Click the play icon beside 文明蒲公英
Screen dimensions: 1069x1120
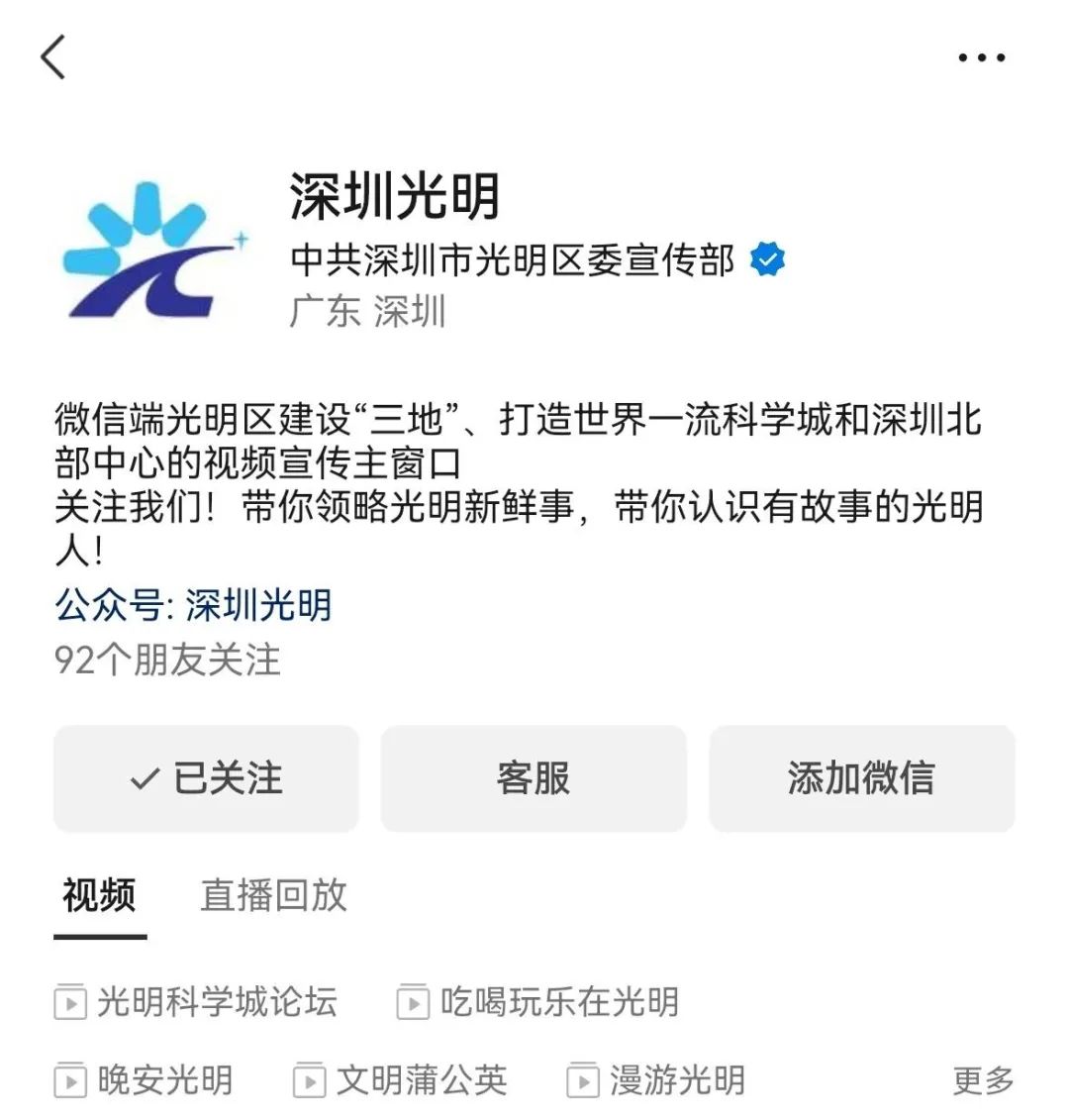pos(310,1079)
